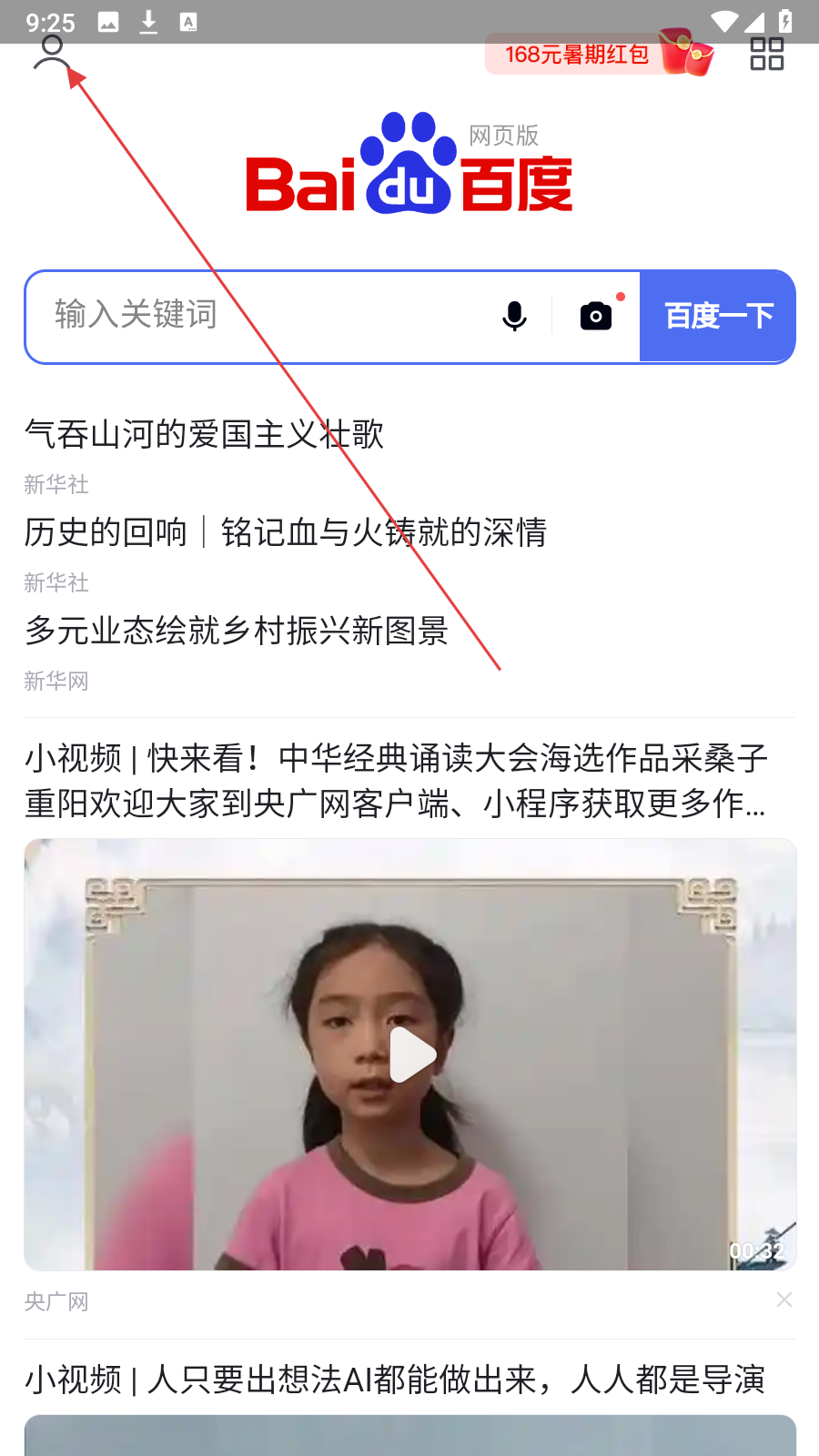Viewport: 819px width, 1456px height.
Task: Play the 中华经典诵读大会 short video
Action: [x=411, y=1055]
